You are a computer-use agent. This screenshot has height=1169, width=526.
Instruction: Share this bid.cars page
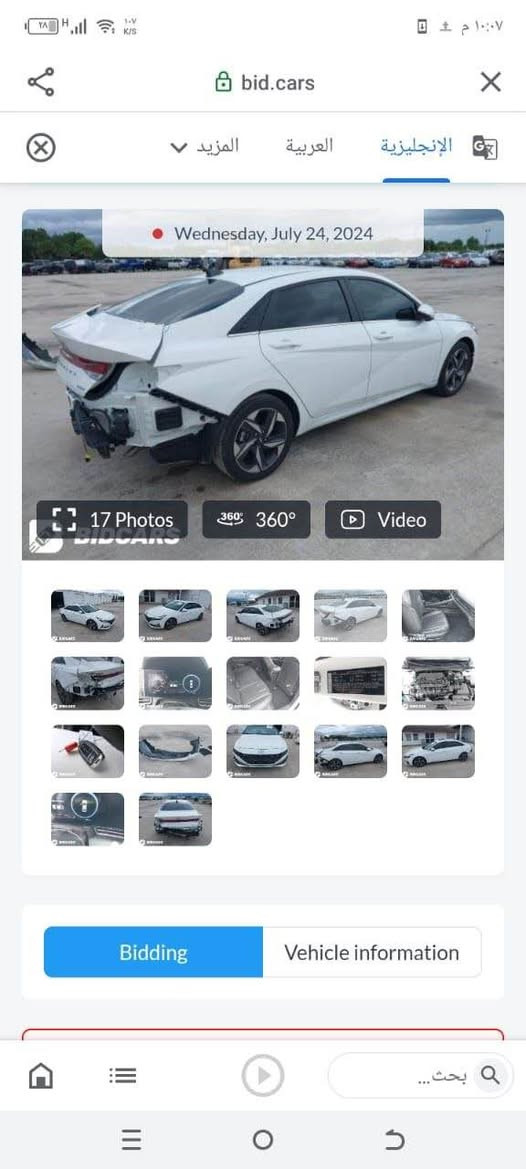pyautogui.click(x=41, y=82)
